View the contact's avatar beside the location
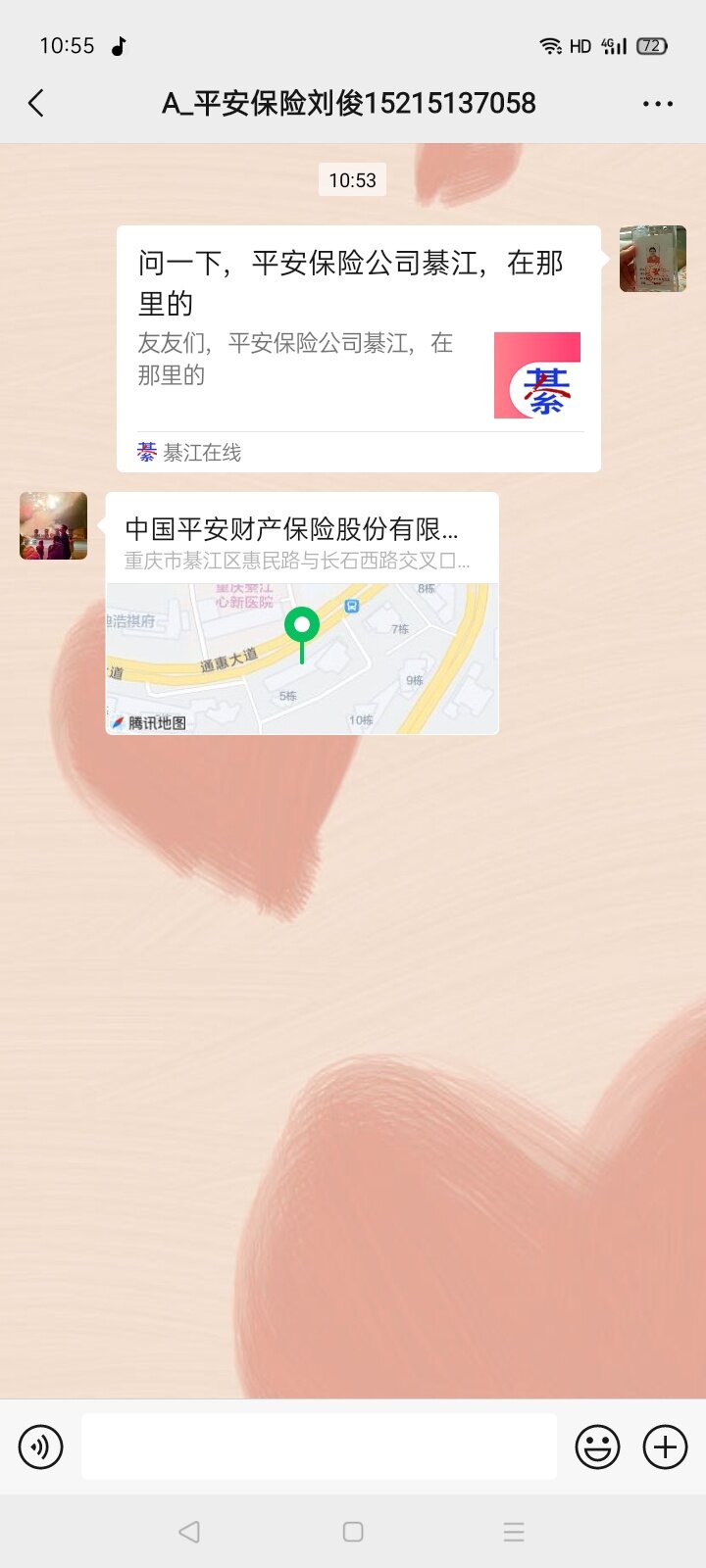The width and height of the screenshot is (706, 1568). 54,526
